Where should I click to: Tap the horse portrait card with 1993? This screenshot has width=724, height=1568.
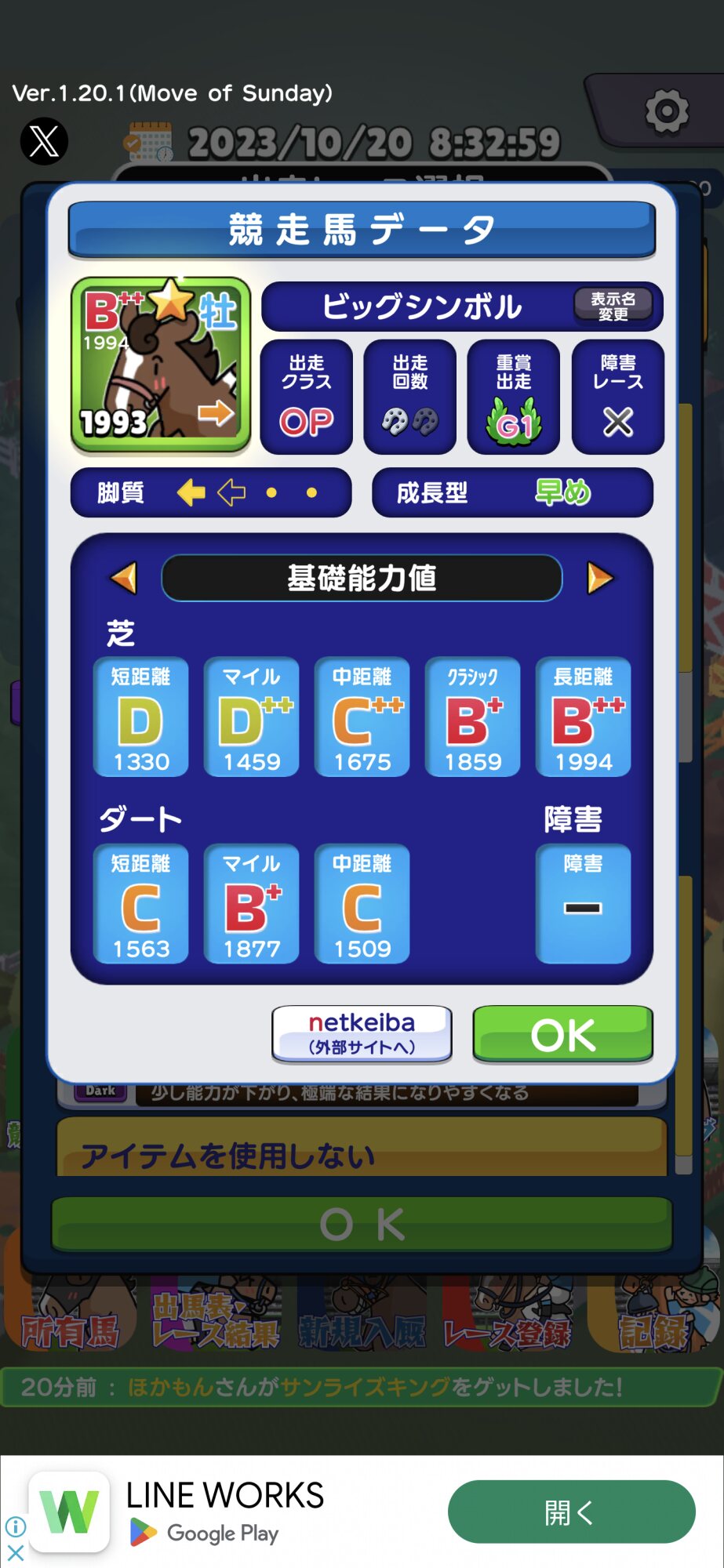tap(161, 365)
